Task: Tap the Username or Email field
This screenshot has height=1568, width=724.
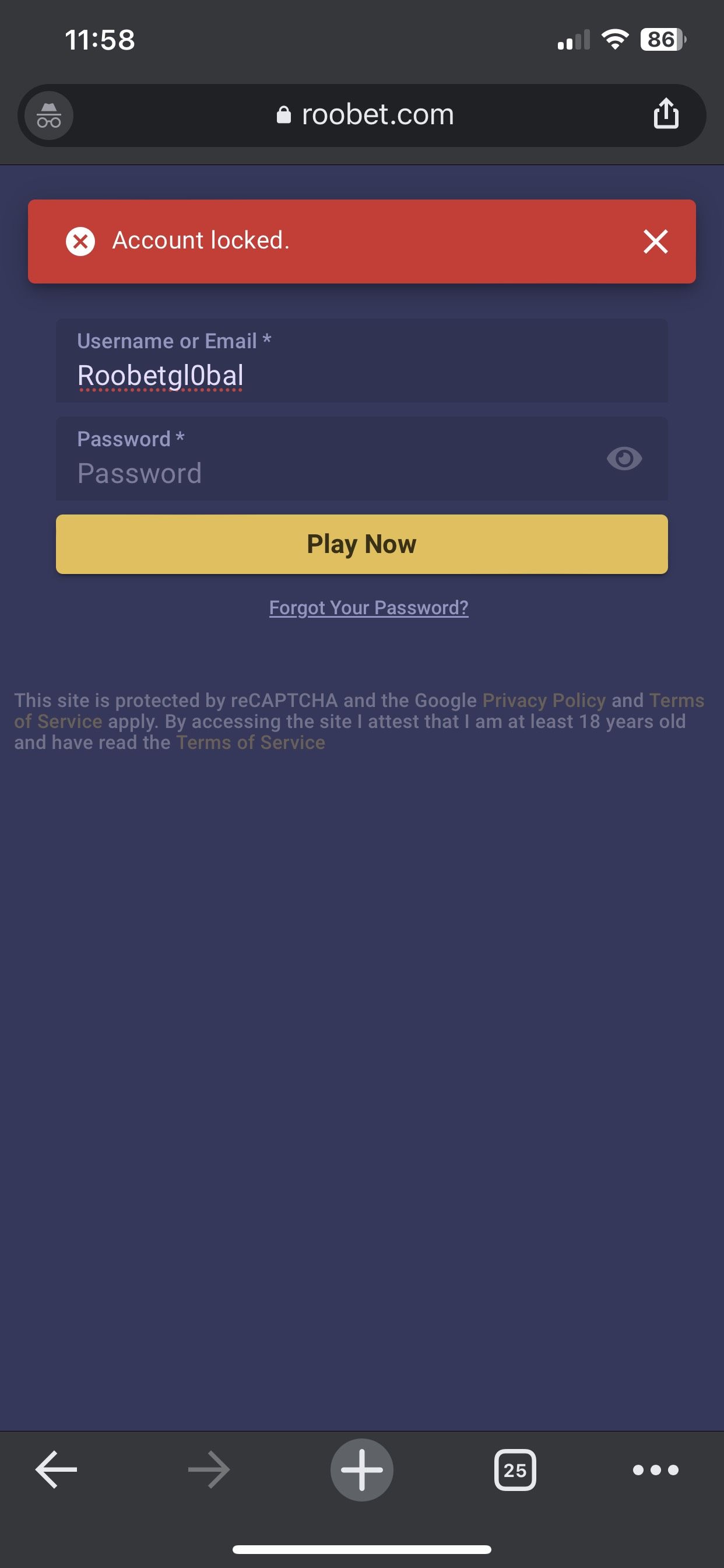Action: pyautogui.click(x=362, y=360)
